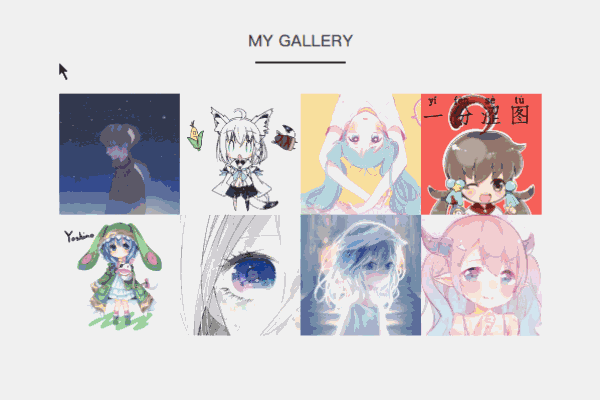The width and height of the screenshot is (600, 400).
Task: View the teal twin-tail girl on yellow background
Action: click(361, 154)
